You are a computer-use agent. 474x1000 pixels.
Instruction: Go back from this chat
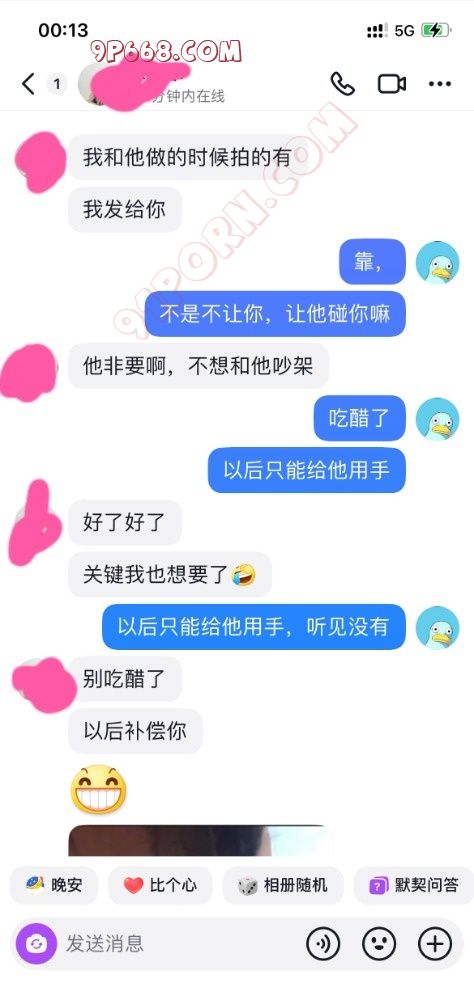[28, 84]
